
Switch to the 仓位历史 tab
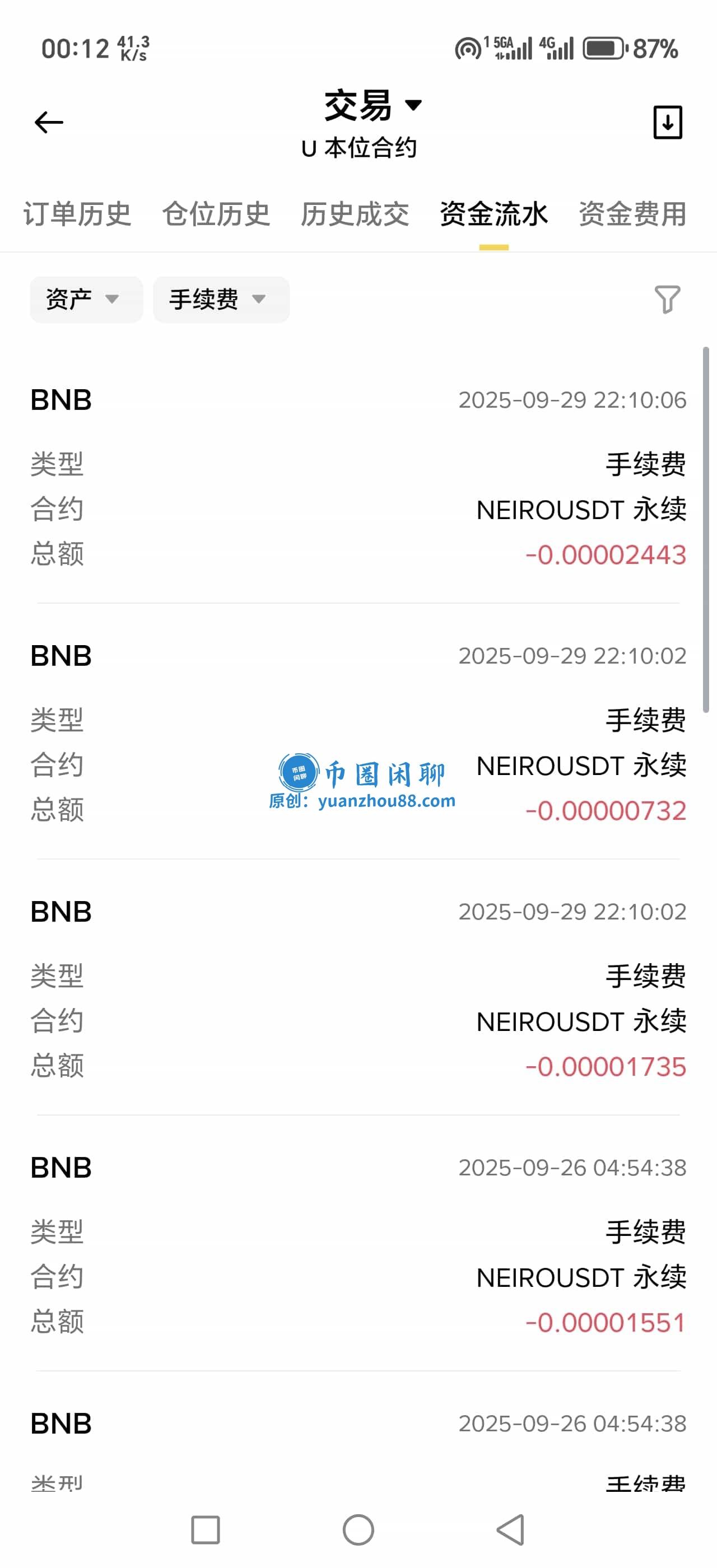[x=216, y=214]
